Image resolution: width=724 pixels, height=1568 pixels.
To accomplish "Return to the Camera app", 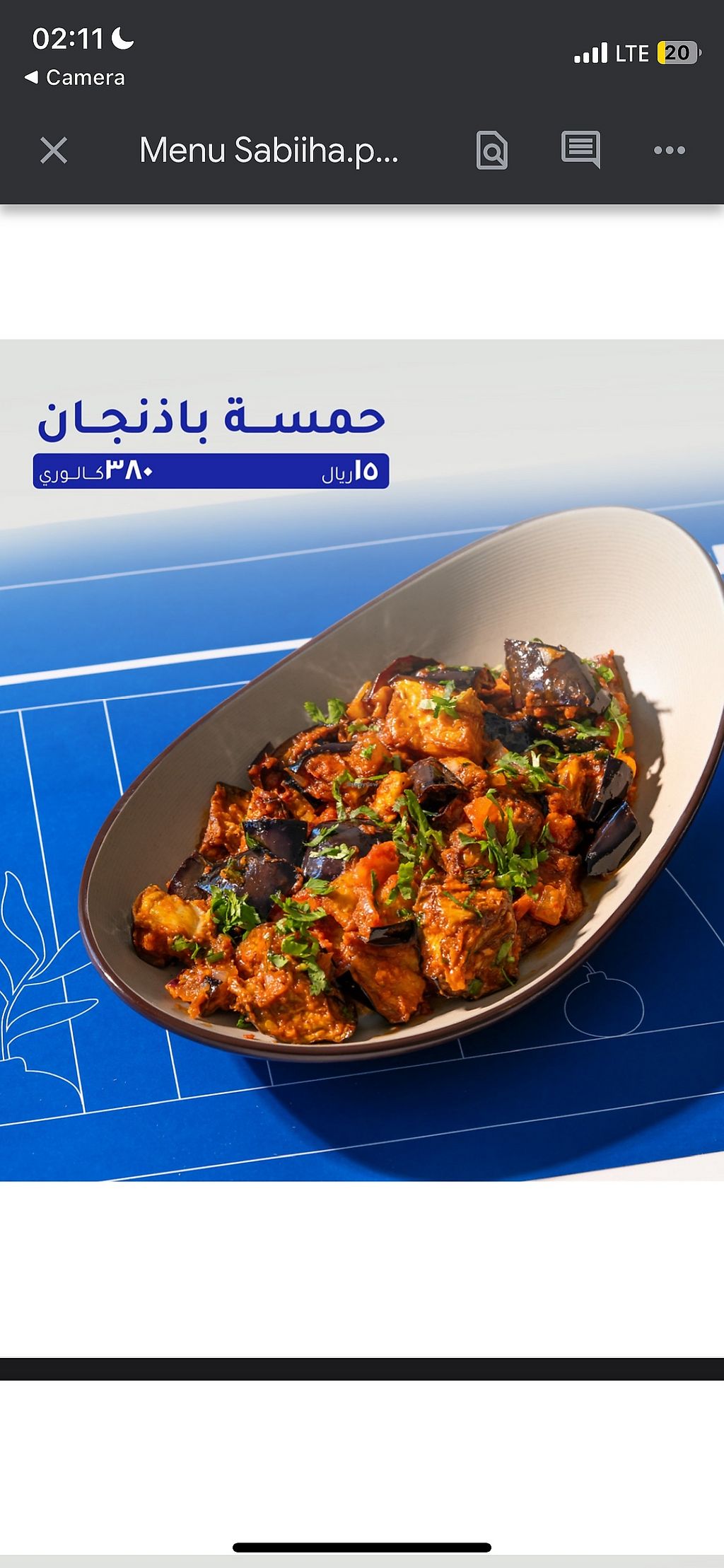I will click(75, 78).
